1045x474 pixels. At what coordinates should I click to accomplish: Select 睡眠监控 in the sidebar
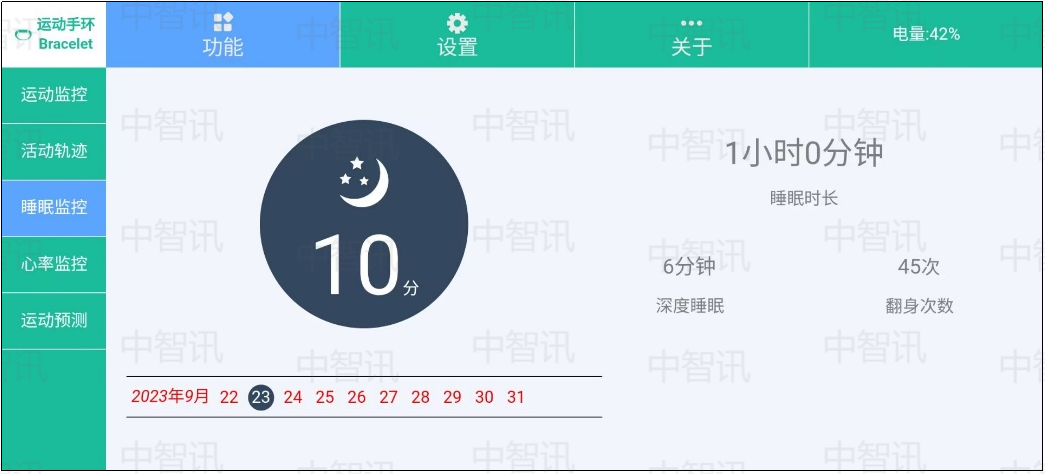point(54,207)
